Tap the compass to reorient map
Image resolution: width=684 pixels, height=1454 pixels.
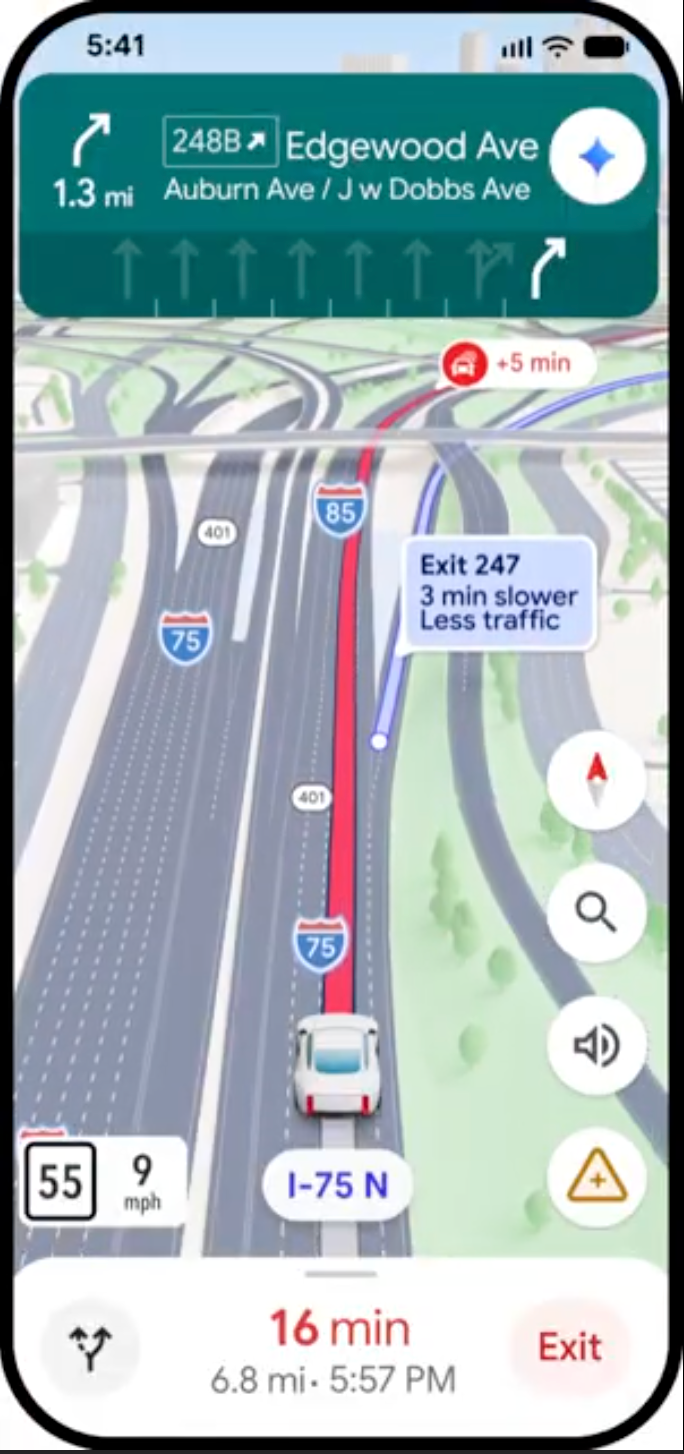pos(596,781)
